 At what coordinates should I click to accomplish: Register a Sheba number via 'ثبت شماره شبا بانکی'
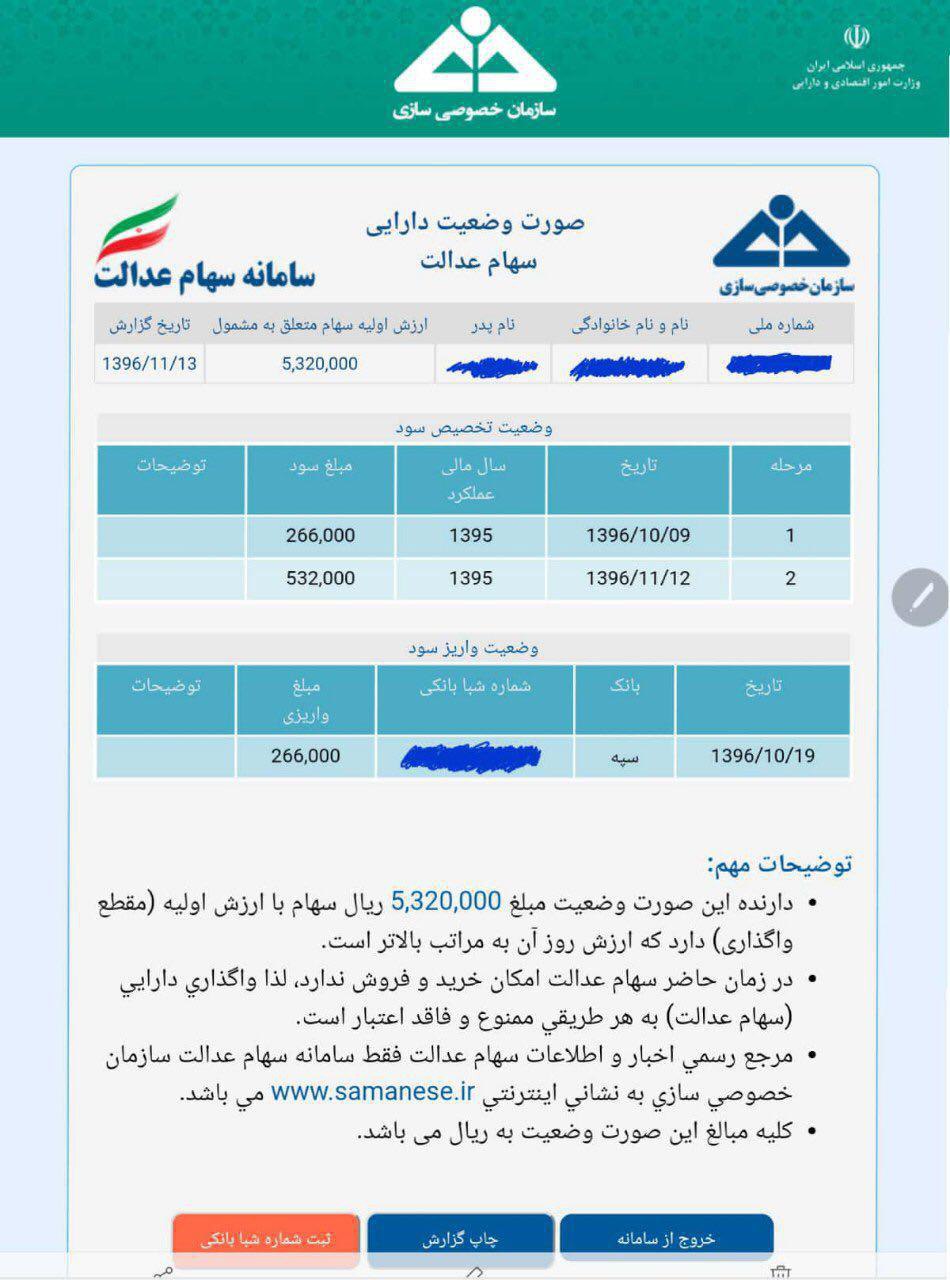pos(265,1238)
